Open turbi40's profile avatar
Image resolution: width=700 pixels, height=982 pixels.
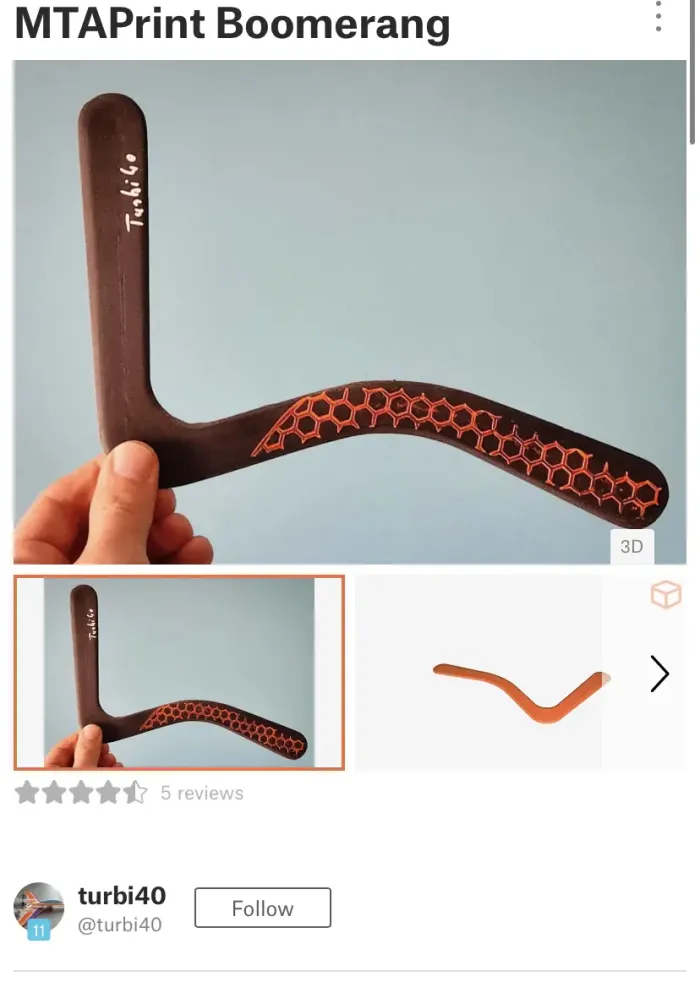[39, 908]
